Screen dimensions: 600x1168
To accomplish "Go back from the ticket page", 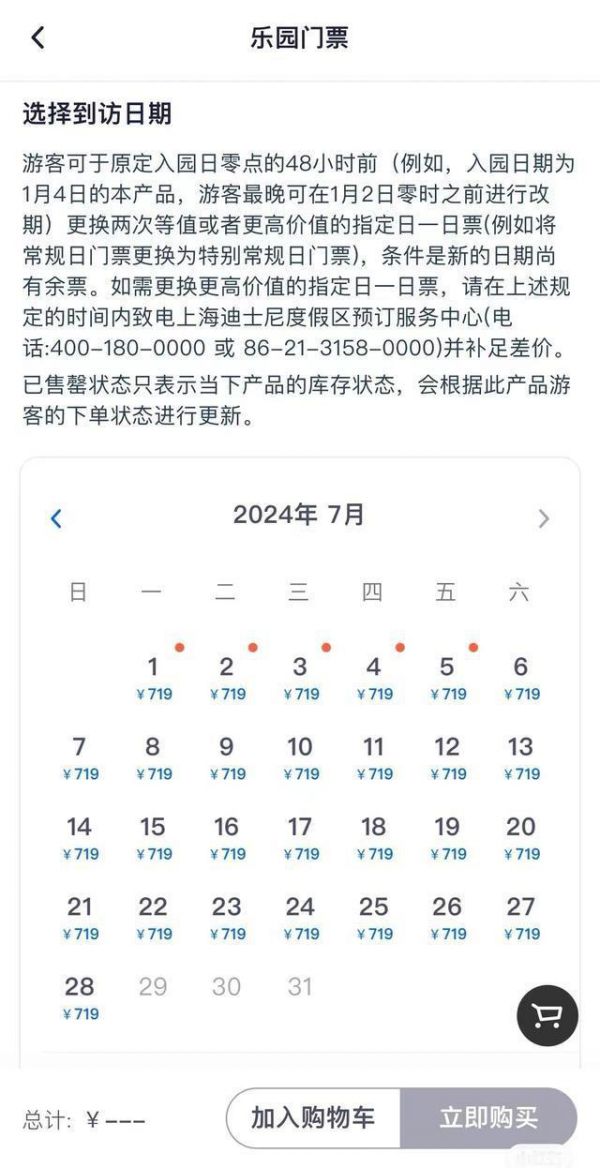I will [x=38, y=39].
